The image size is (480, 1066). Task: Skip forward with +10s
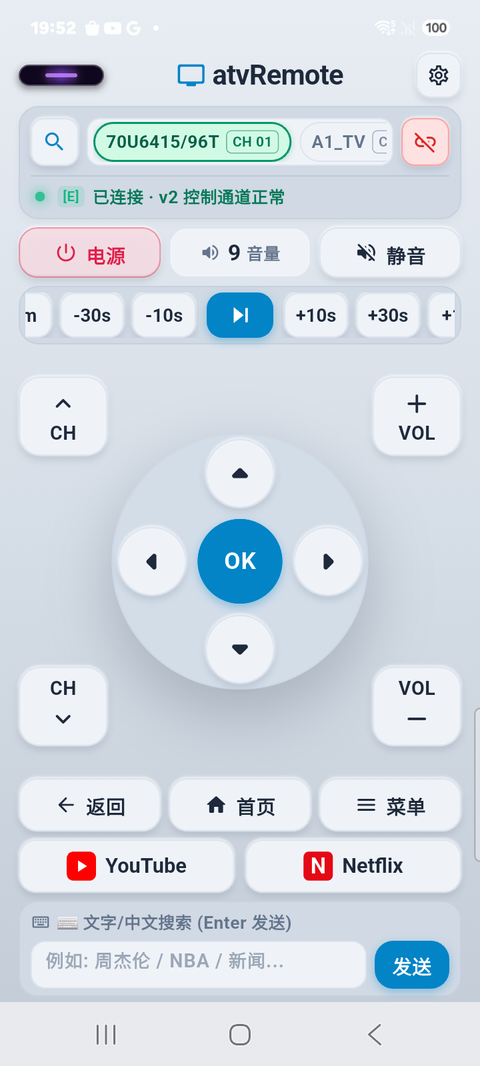(x=315, y=315)
